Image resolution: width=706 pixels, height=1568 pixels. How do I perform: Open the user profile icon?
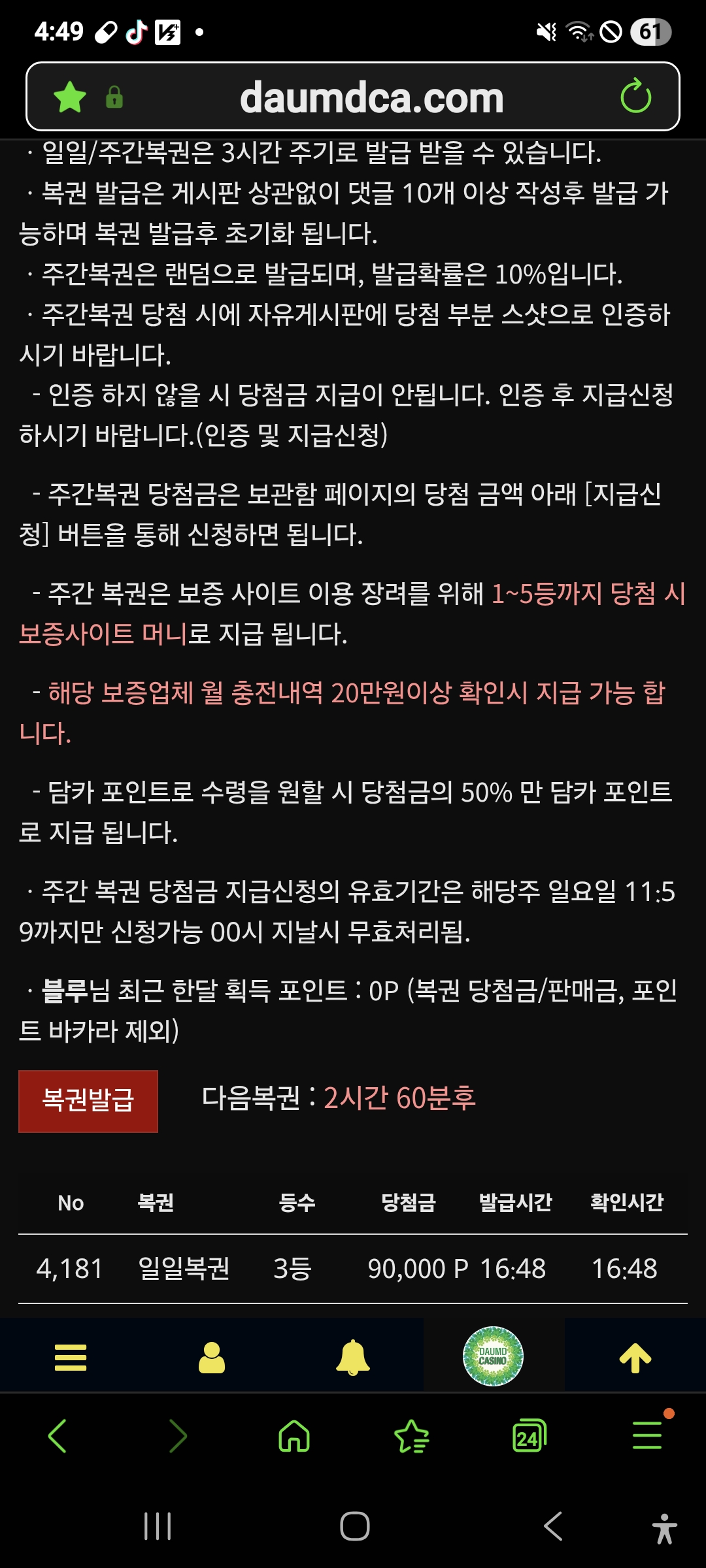pos(212,1357)
